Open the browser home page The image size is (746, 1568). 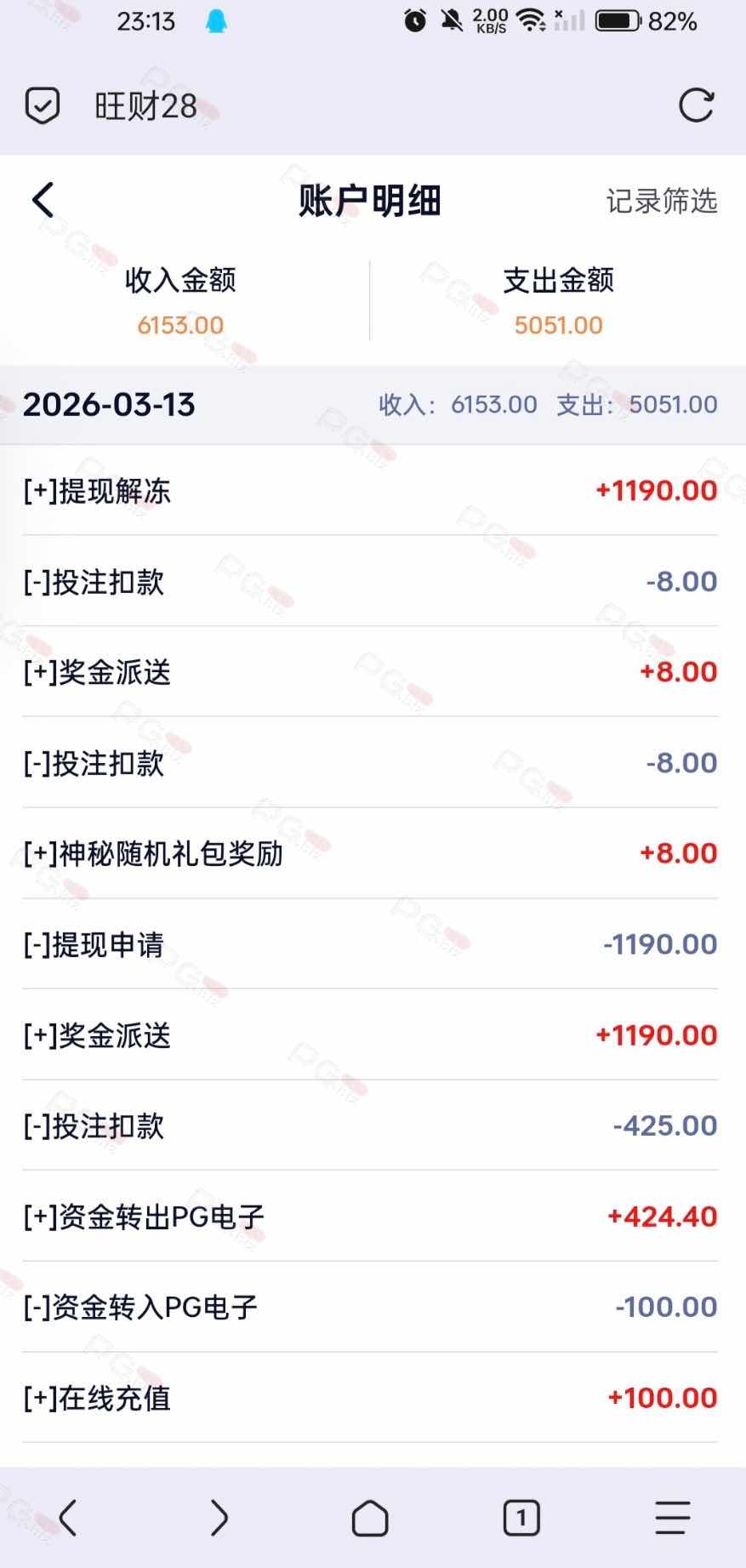pos(370,1517)
